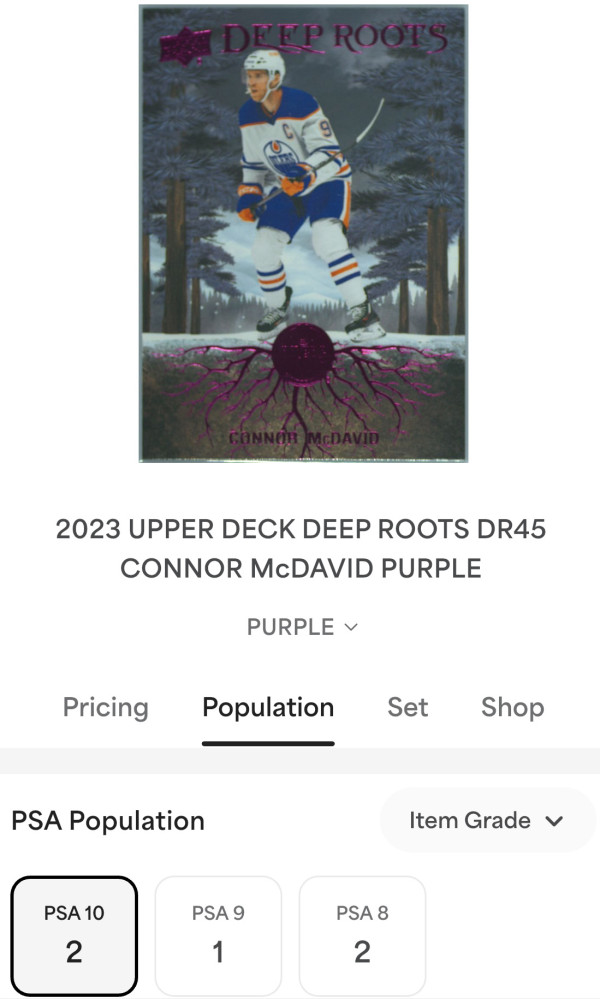This screenshot has height=999, width=600.
Task: Expand the Item Grade dropdown
Action: pos(487,821)
